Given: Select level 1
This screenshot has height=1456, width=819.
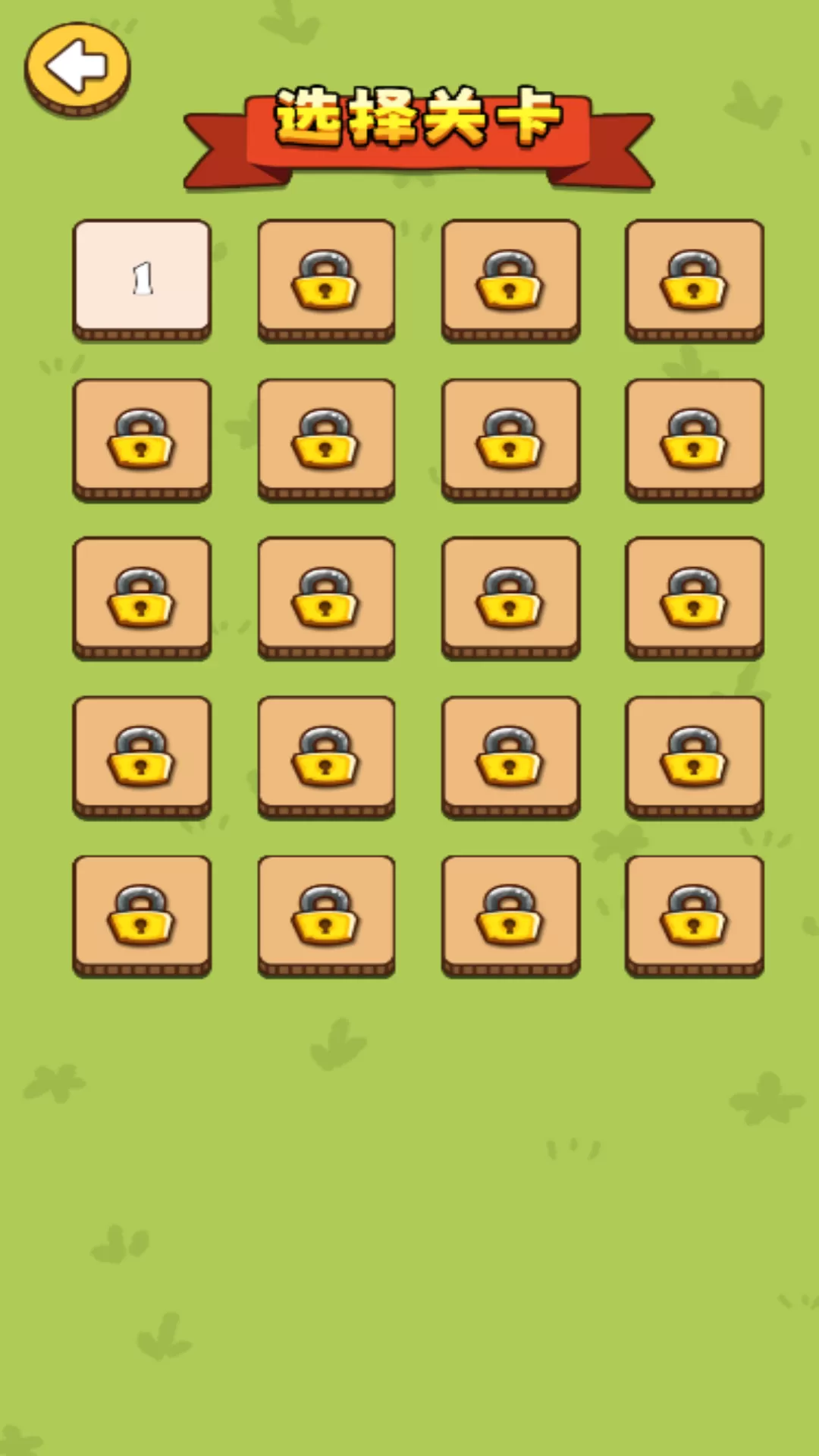Looking at the screenshot, I should tap(142, 279).
